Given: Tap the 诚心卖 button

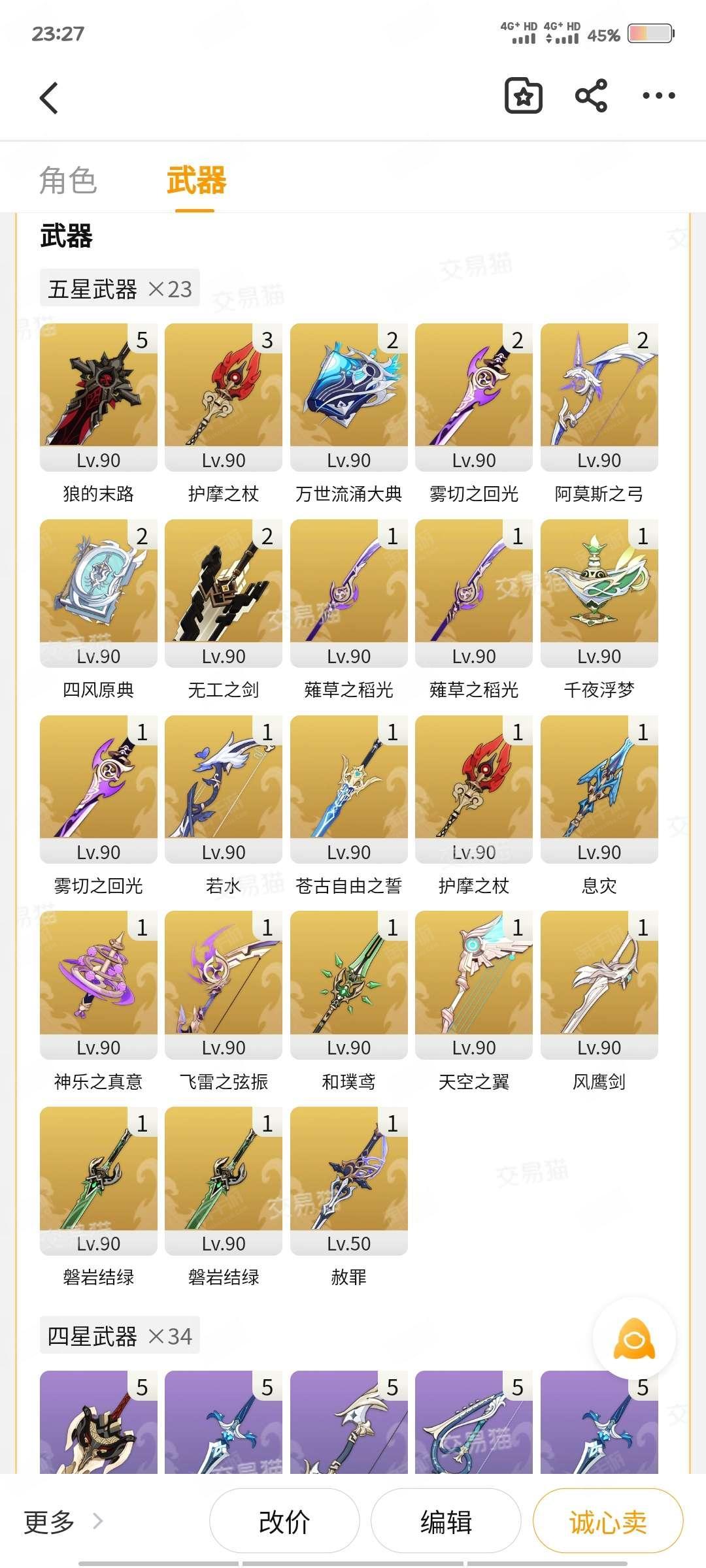Looking at the screenshot, I should pyautogui.click(x=608, y=1521).
